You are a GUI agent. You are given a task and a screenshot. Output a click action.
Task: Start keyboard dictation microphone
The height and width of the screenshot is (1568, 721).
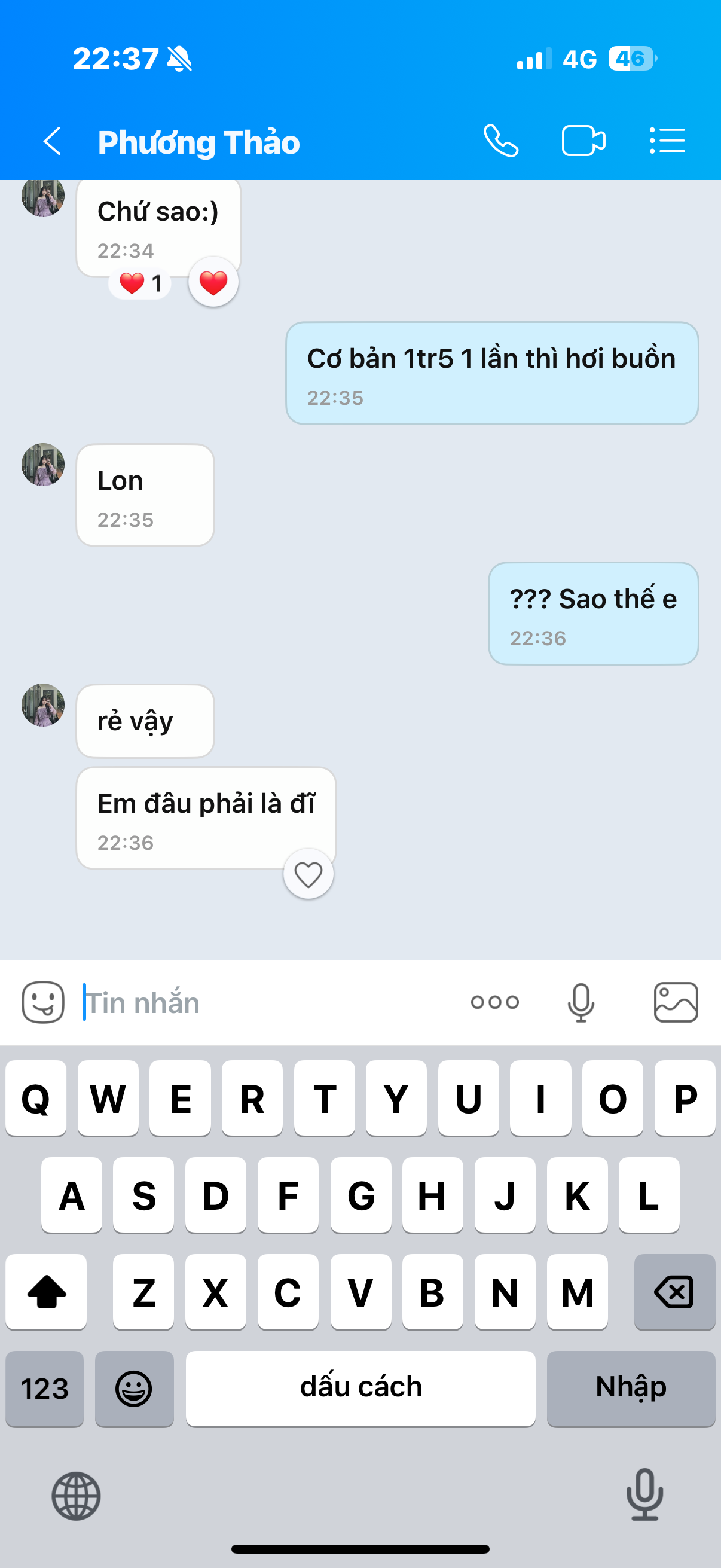(644, 1494)
